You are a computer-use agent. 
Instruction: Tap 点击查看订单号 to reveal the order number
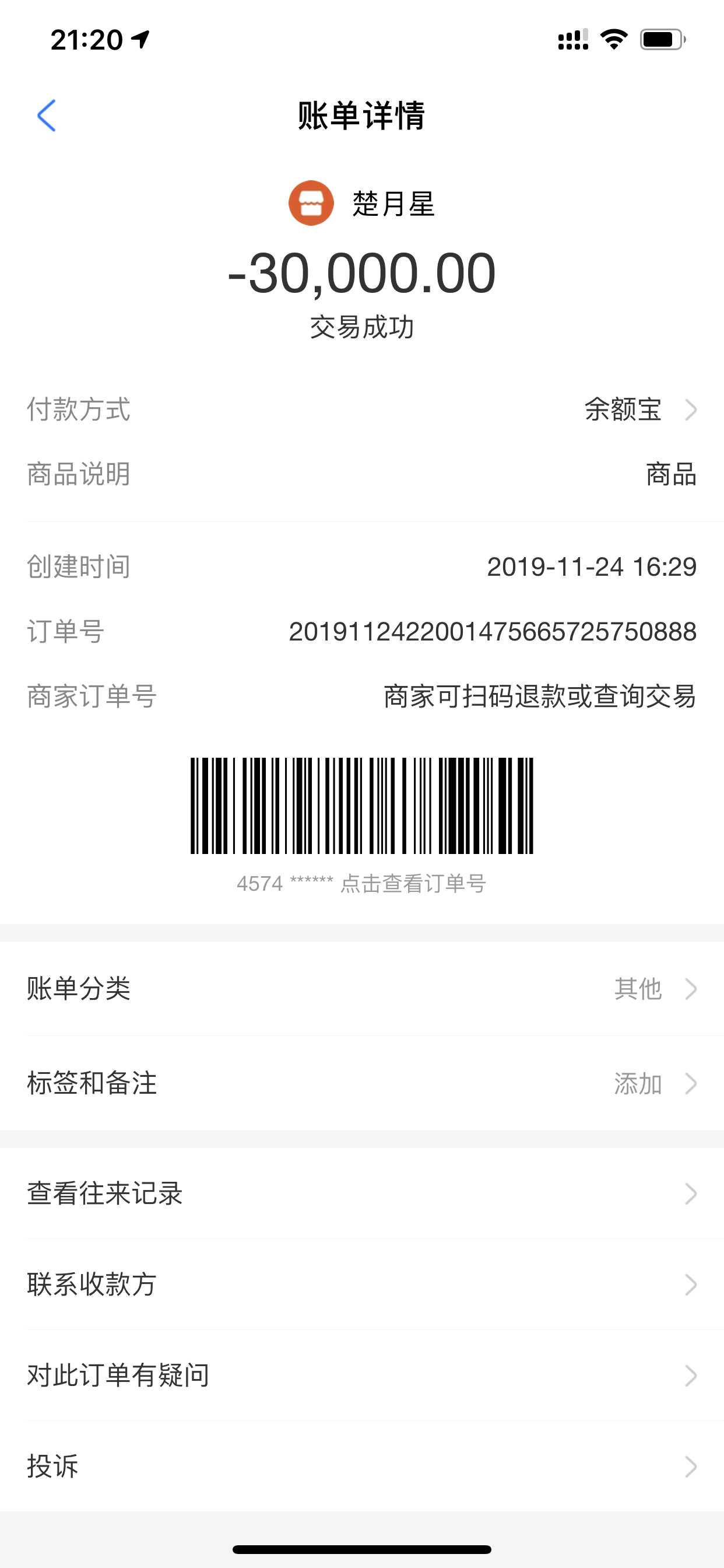pyautogui.click(x=413, y=883)
